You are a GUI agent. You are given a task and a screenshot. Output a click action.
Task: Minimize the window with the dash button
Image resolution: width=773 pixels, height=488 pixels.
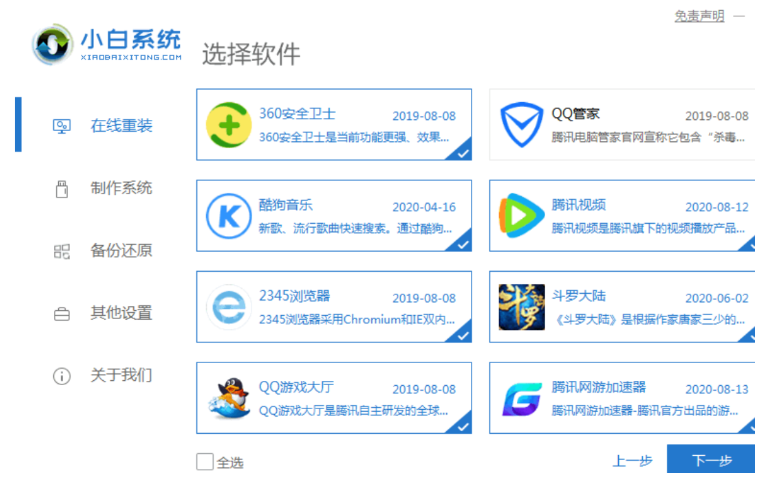pyautogui.click(x=739, y=16)
